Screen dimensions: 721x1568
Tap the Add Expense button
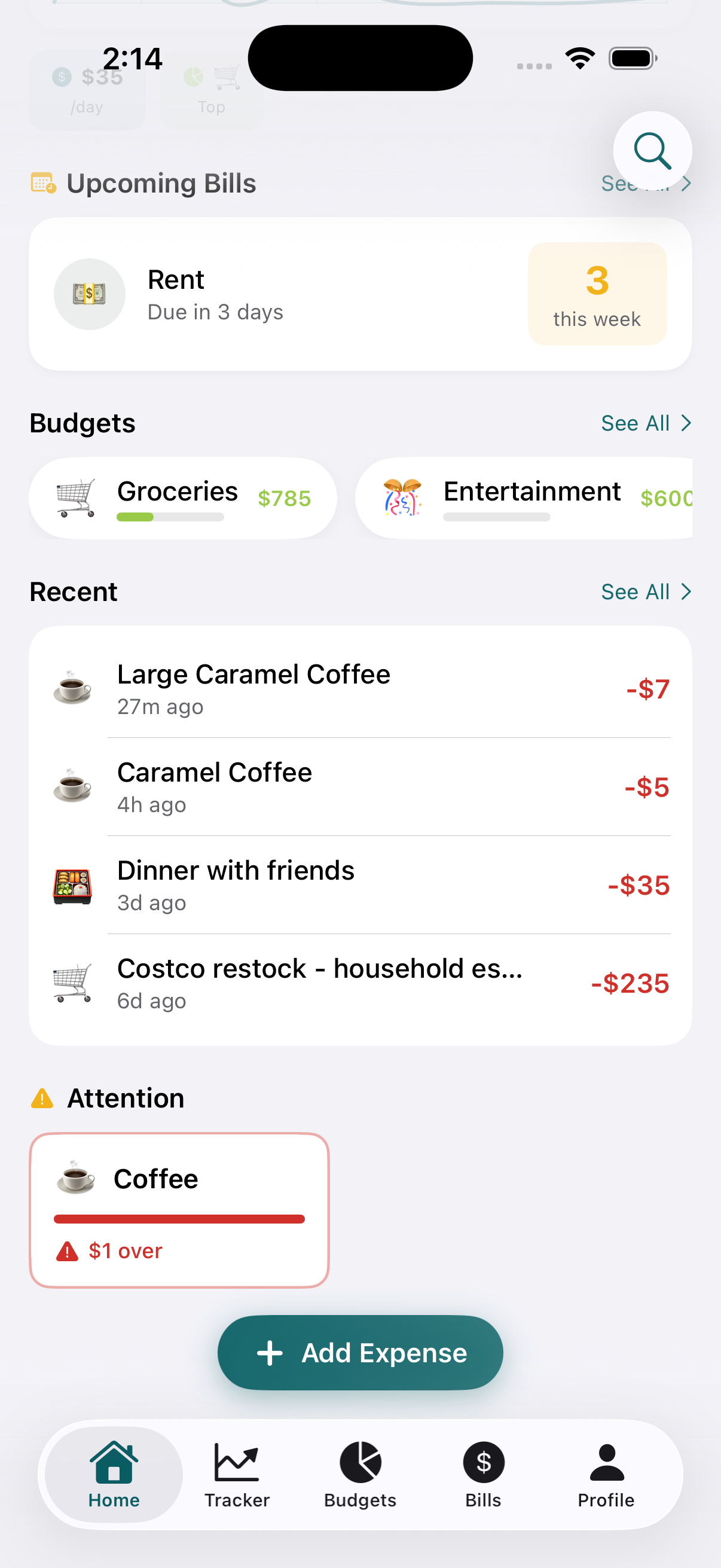360,1353
